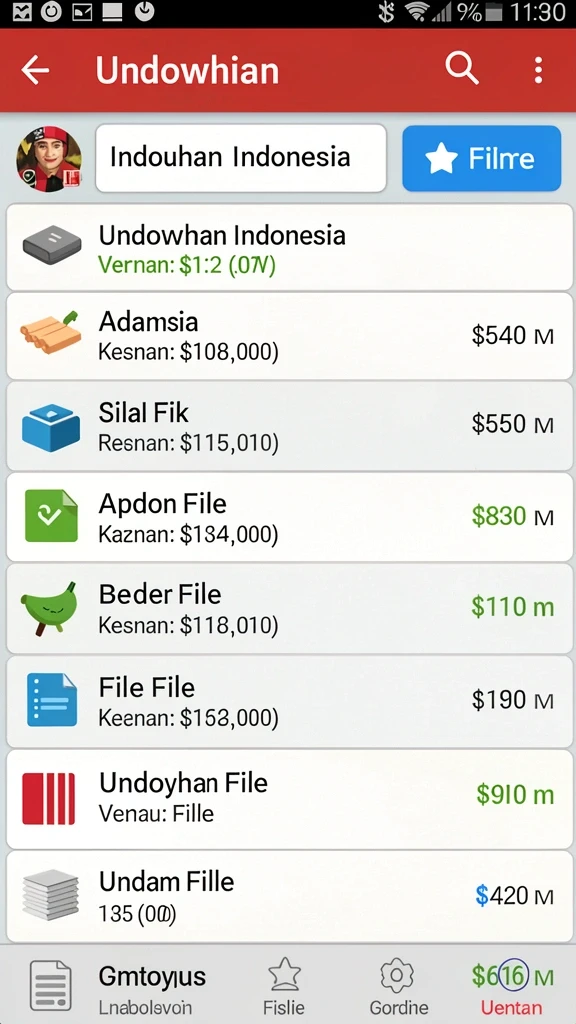Tap the profile avatar picture

49,159
